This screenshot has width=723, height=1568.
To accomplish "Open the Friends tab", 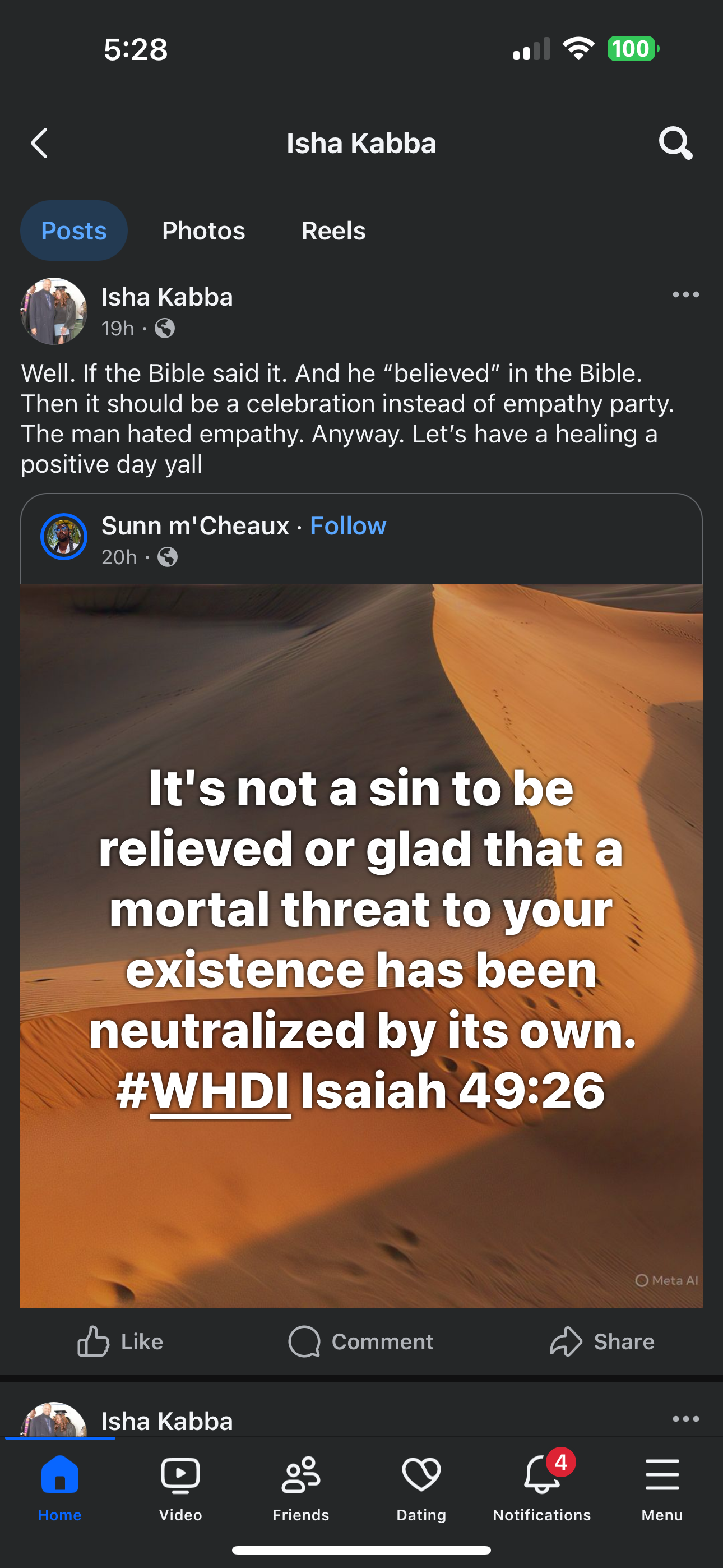I will (300, 1488).
